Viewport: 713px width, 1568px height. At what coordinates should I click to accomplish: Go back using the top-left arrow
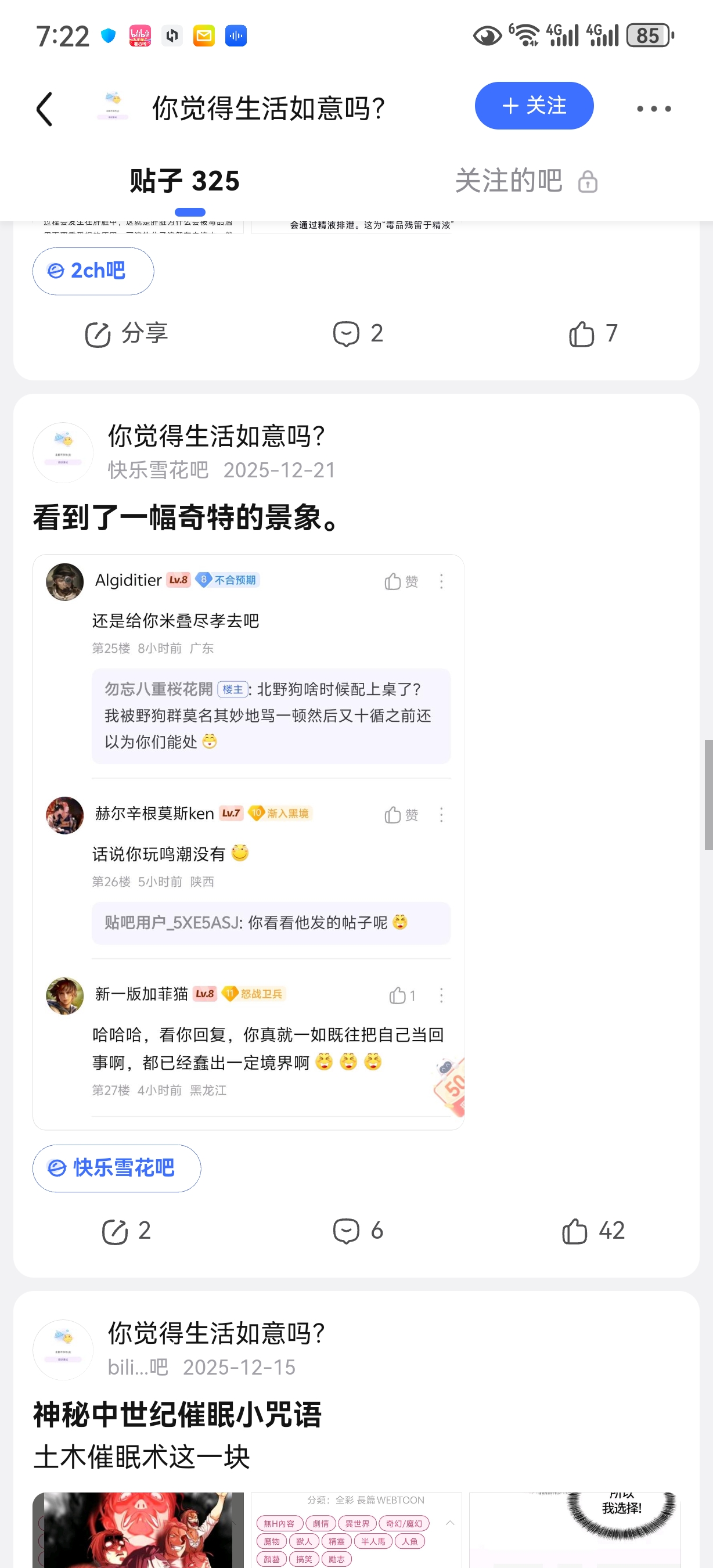point(44,109)
